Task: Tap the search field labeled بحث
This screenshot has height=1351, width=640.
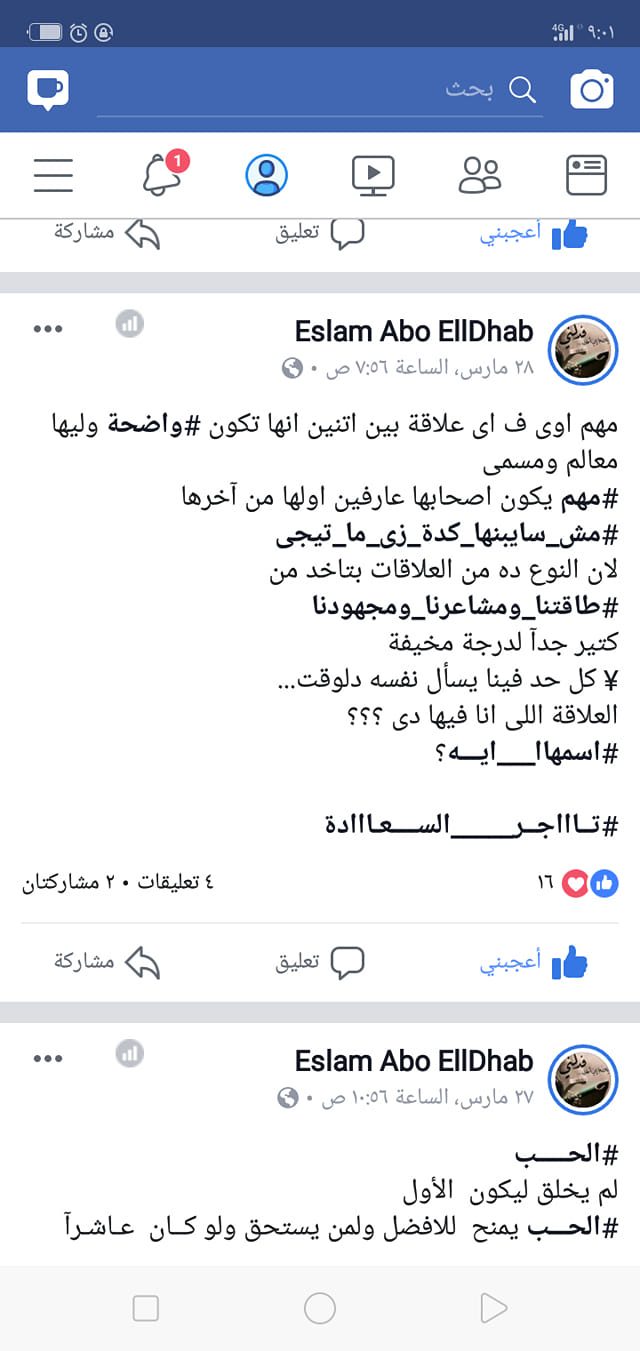Action: pyautogui.click(x=320, y=90)
